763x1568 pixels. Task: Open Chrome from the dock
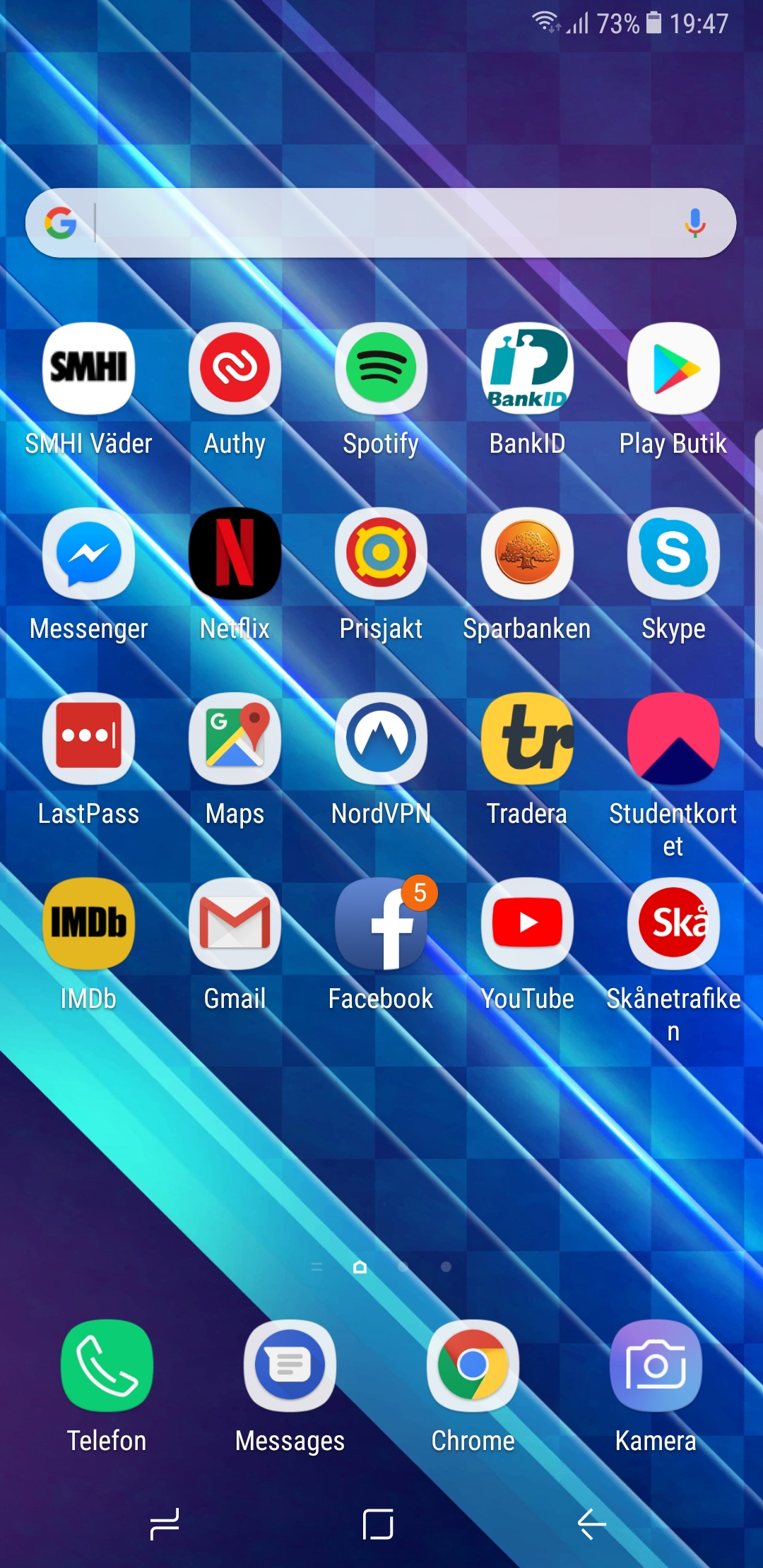click(x=473, y=1366)
